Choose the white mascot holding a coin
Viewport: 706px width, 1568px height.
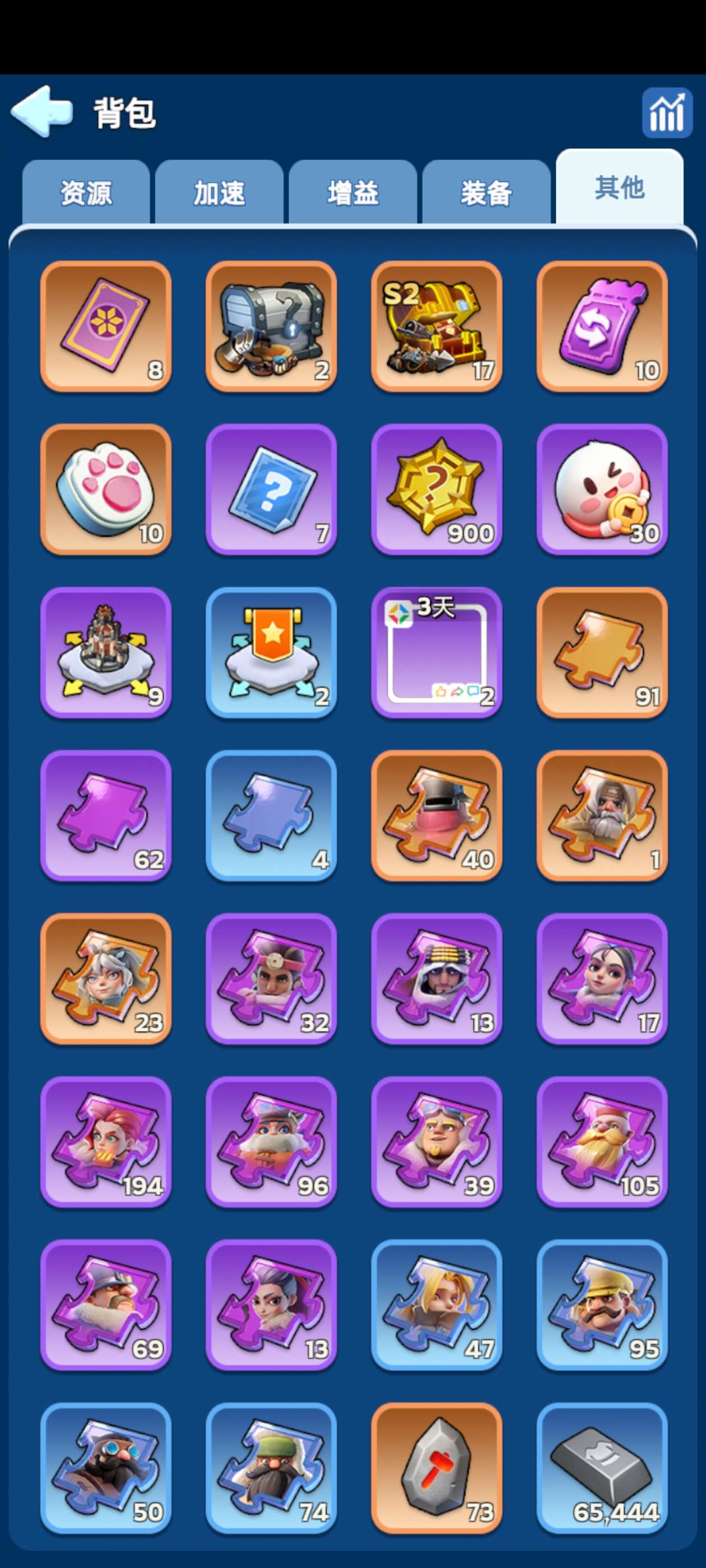point(602,489)
